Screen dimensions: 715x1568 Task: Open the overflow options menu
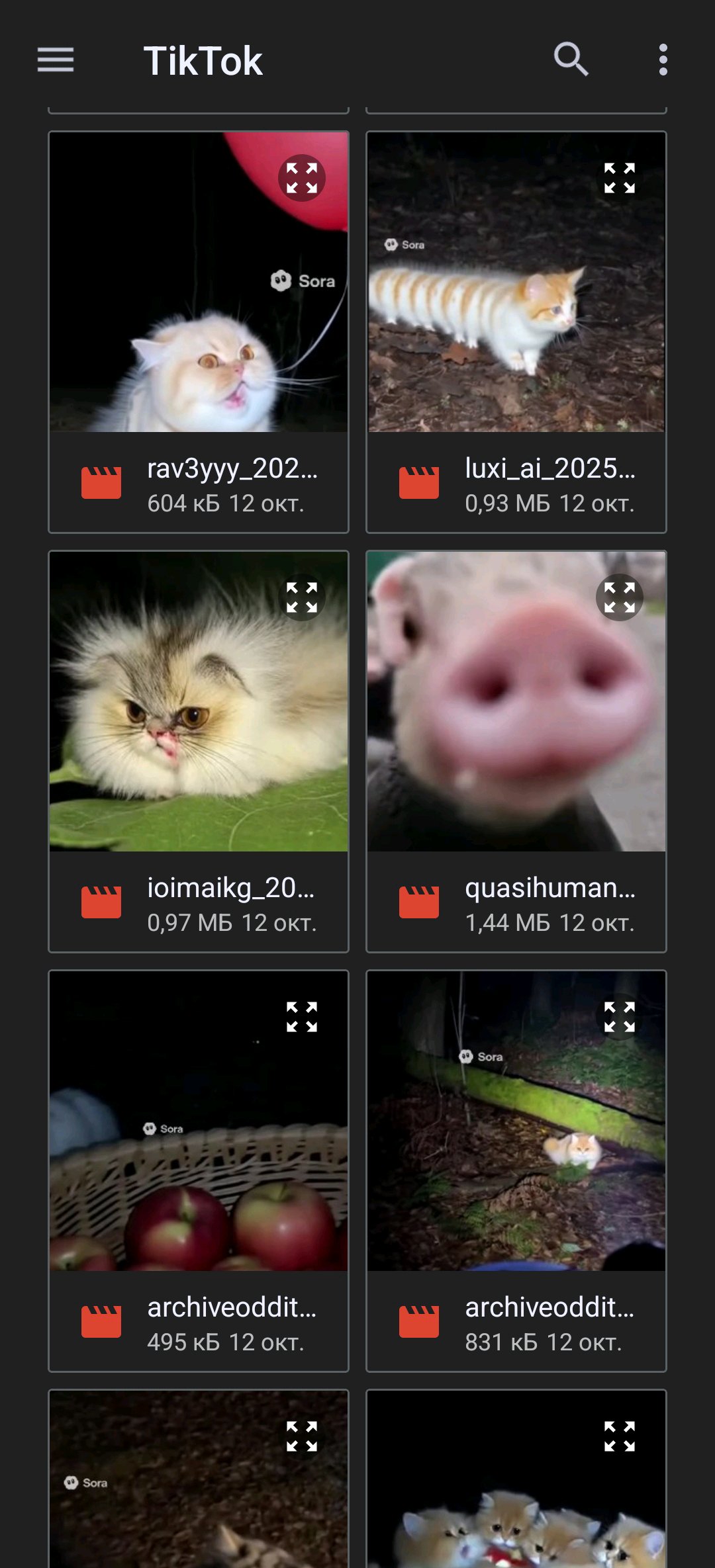tap(663, 60)
